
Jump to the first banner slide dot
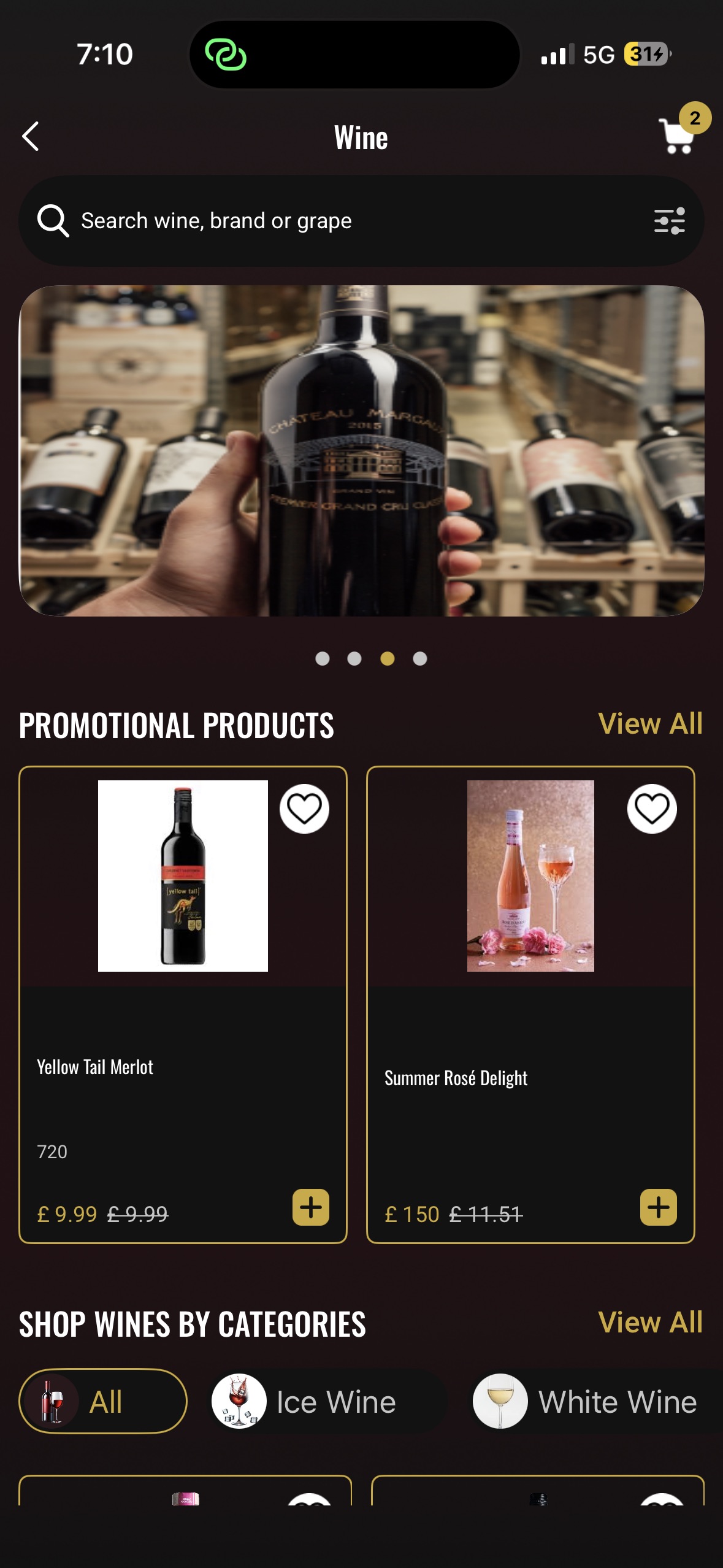point(323,658)
